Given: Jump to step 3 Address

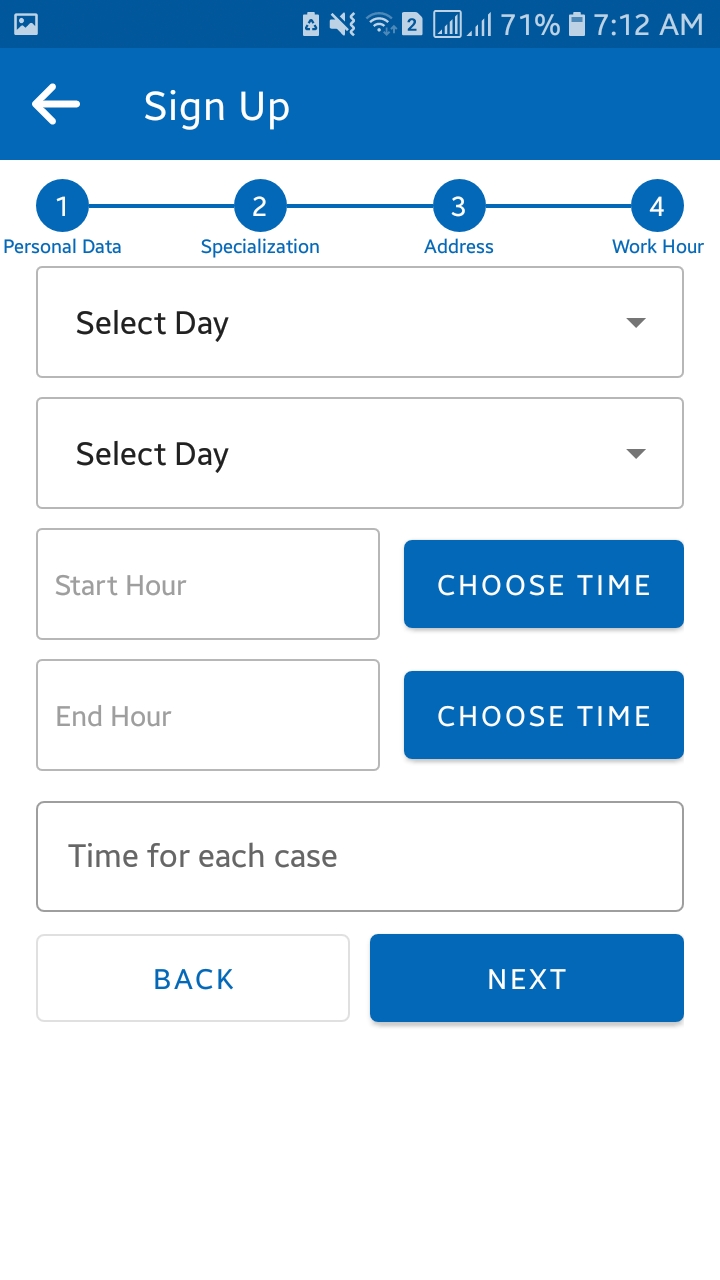Looking at the screenshot, I should [458, 207].
